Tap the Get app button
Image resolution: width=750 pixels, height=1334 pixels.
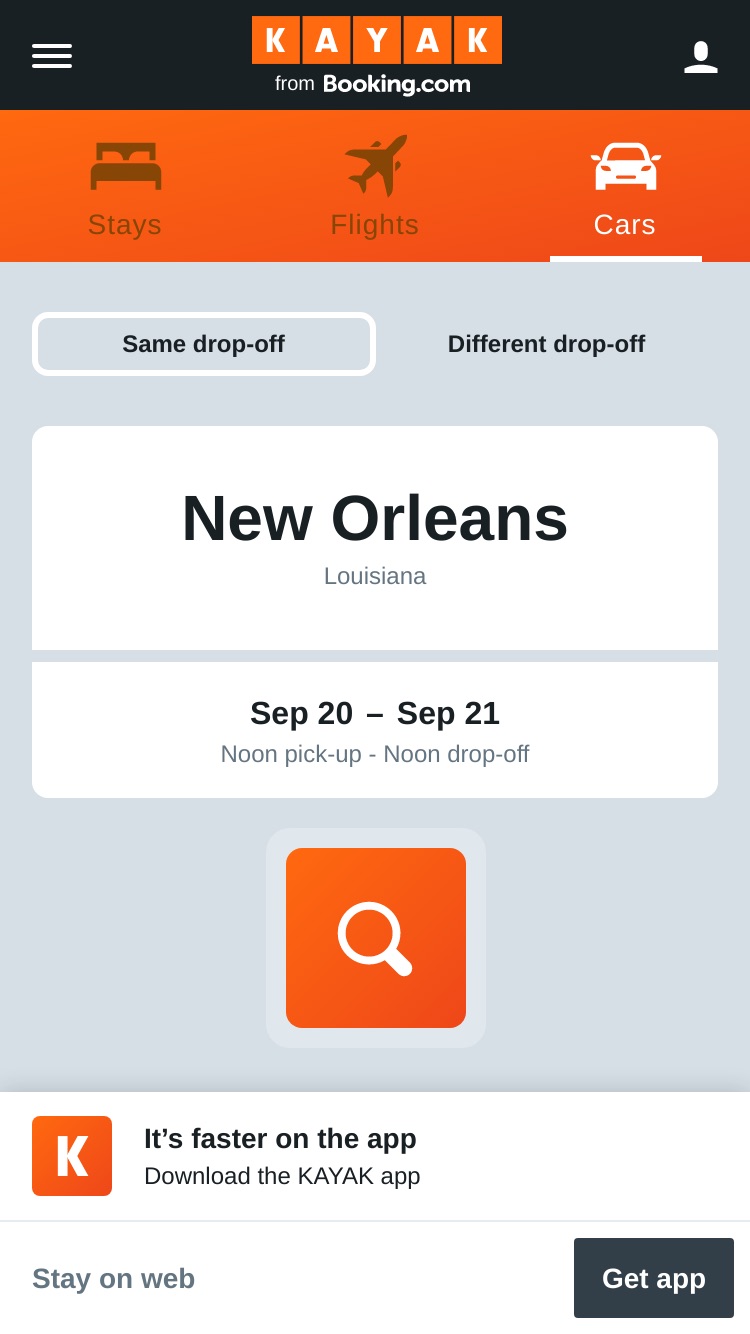(654, 1278)
